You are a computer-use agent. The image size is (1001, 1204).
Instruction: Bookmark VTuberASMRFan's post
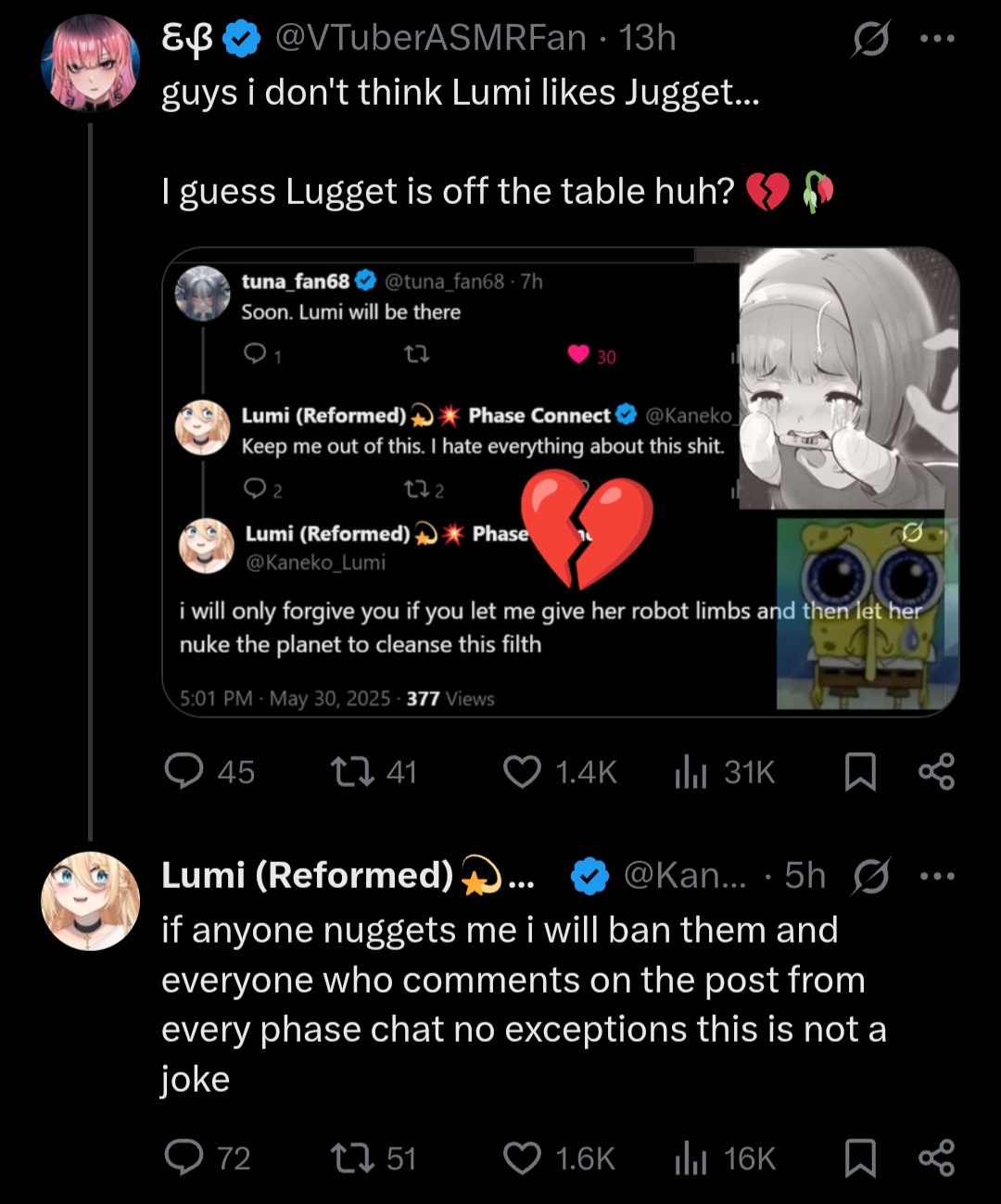coord(860,771)
